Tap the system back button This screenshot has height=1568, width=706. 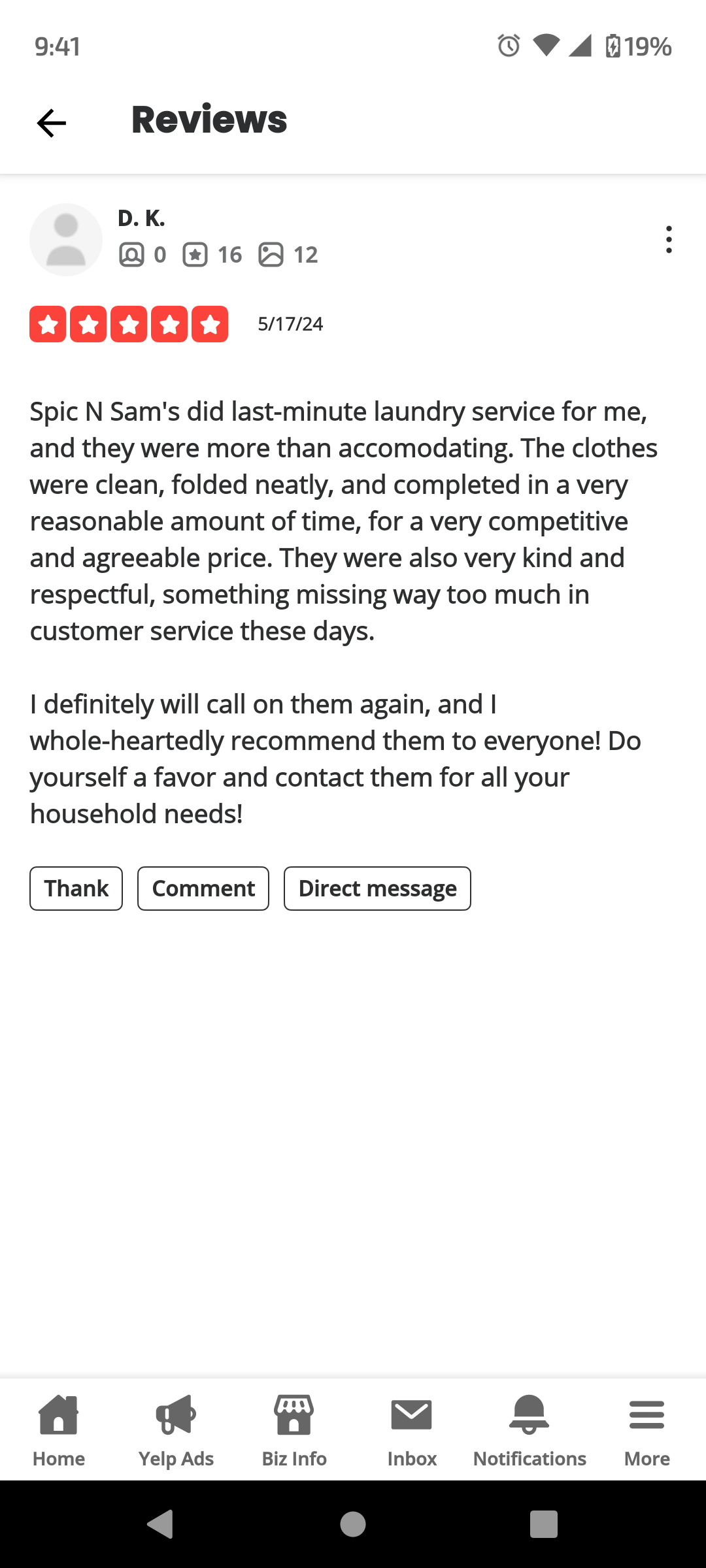pyautogui.click(x=161, y=1524)
